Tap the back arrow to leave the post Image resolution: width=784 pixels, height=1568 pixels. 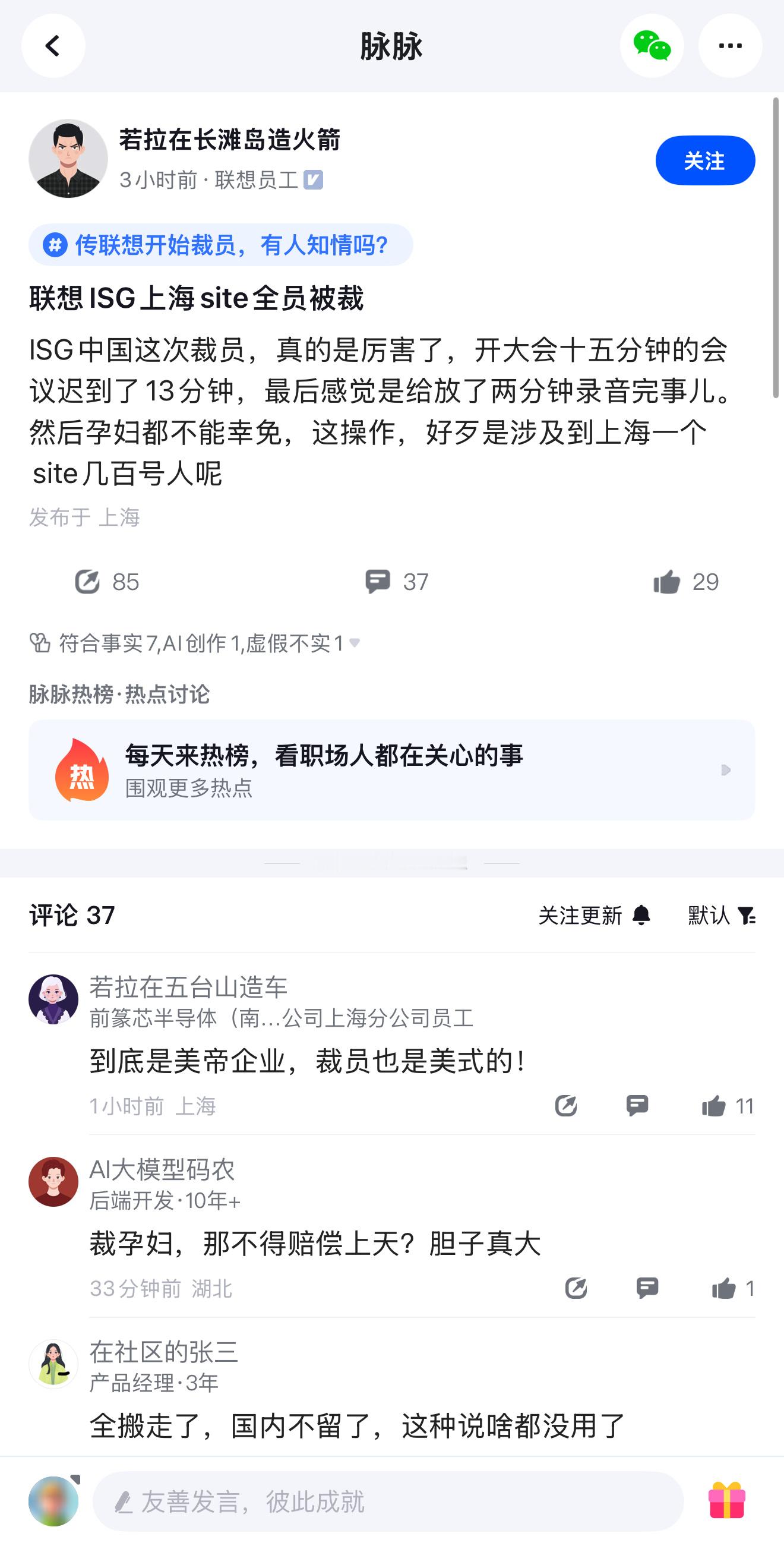53,46
